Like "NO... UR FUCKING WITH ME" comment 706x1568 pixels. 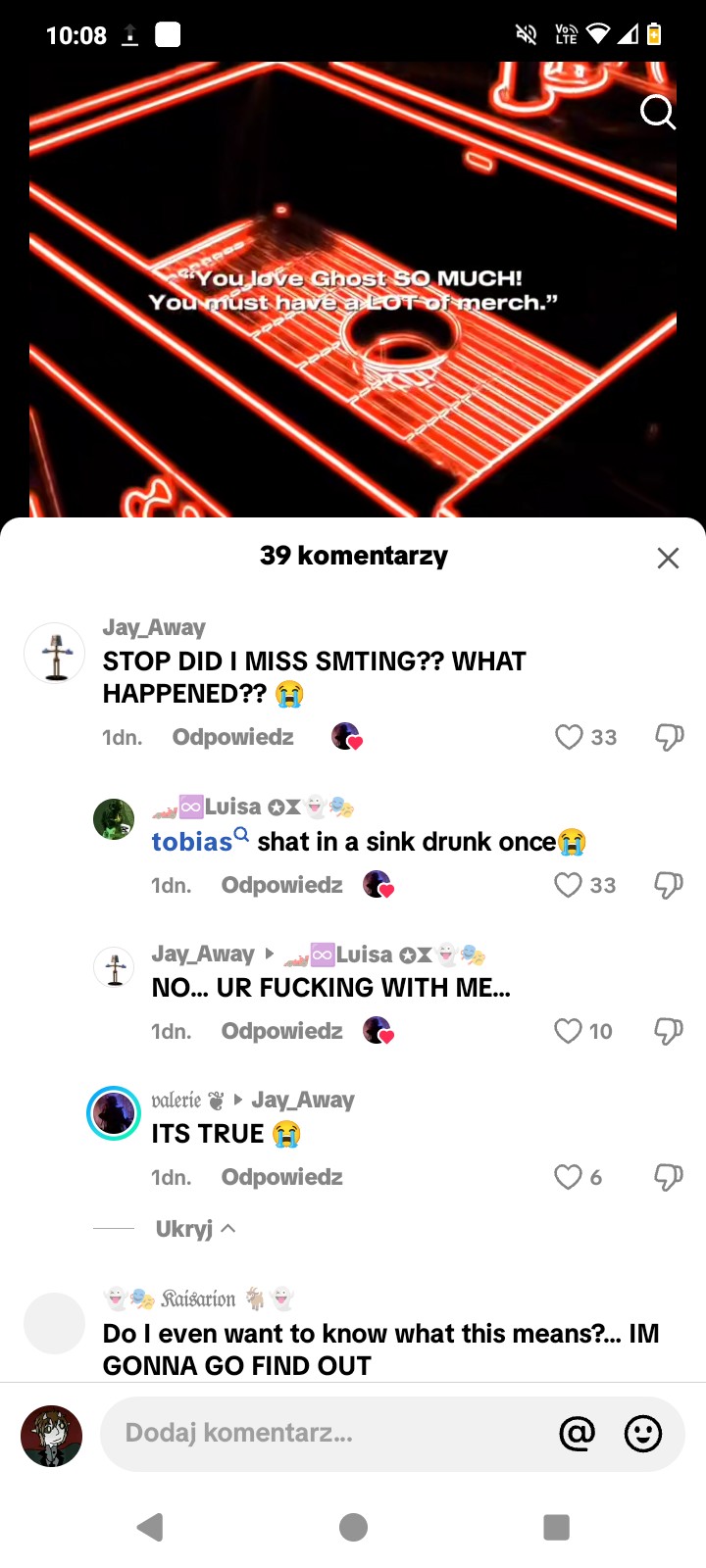(569, 1031)
